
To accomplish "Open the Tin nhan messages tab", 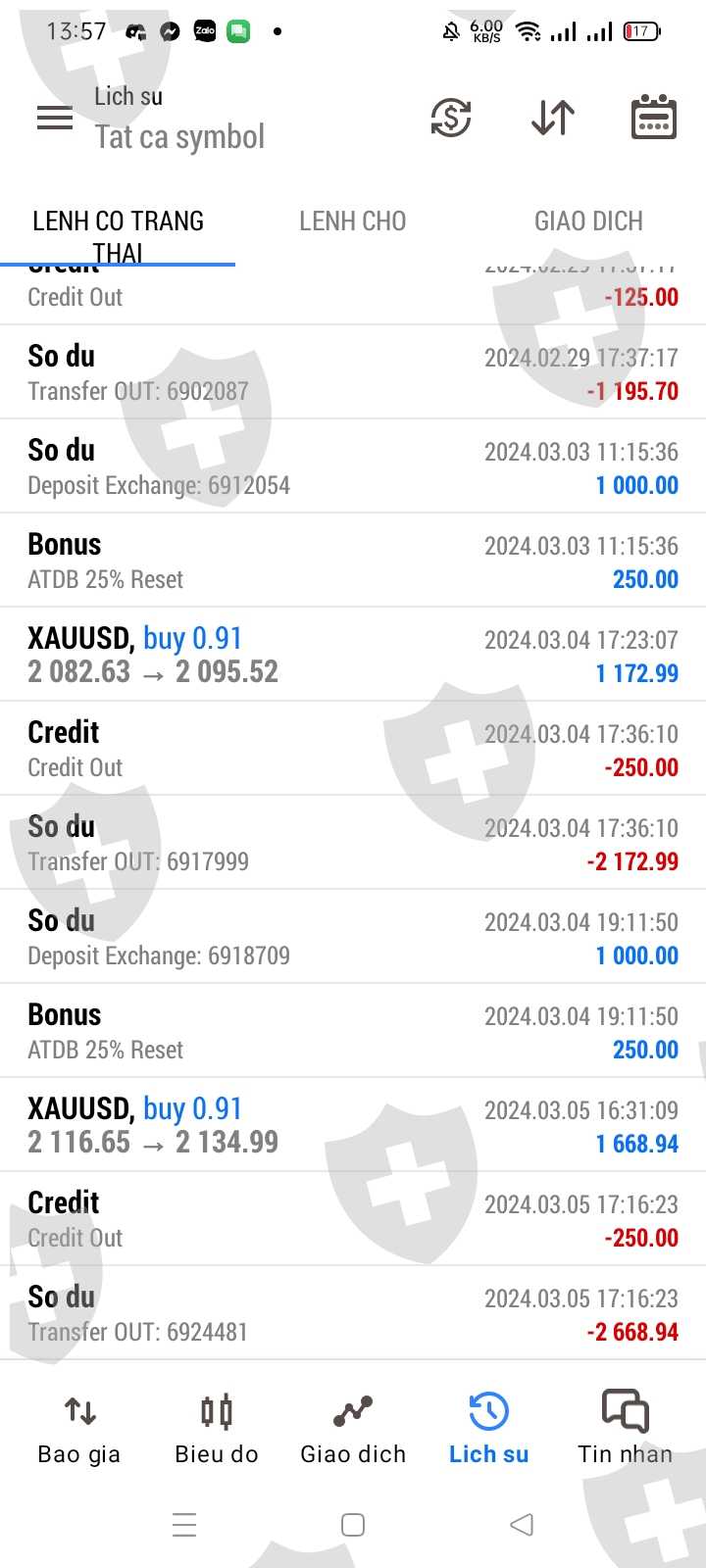I will [x=626, y=1431].
